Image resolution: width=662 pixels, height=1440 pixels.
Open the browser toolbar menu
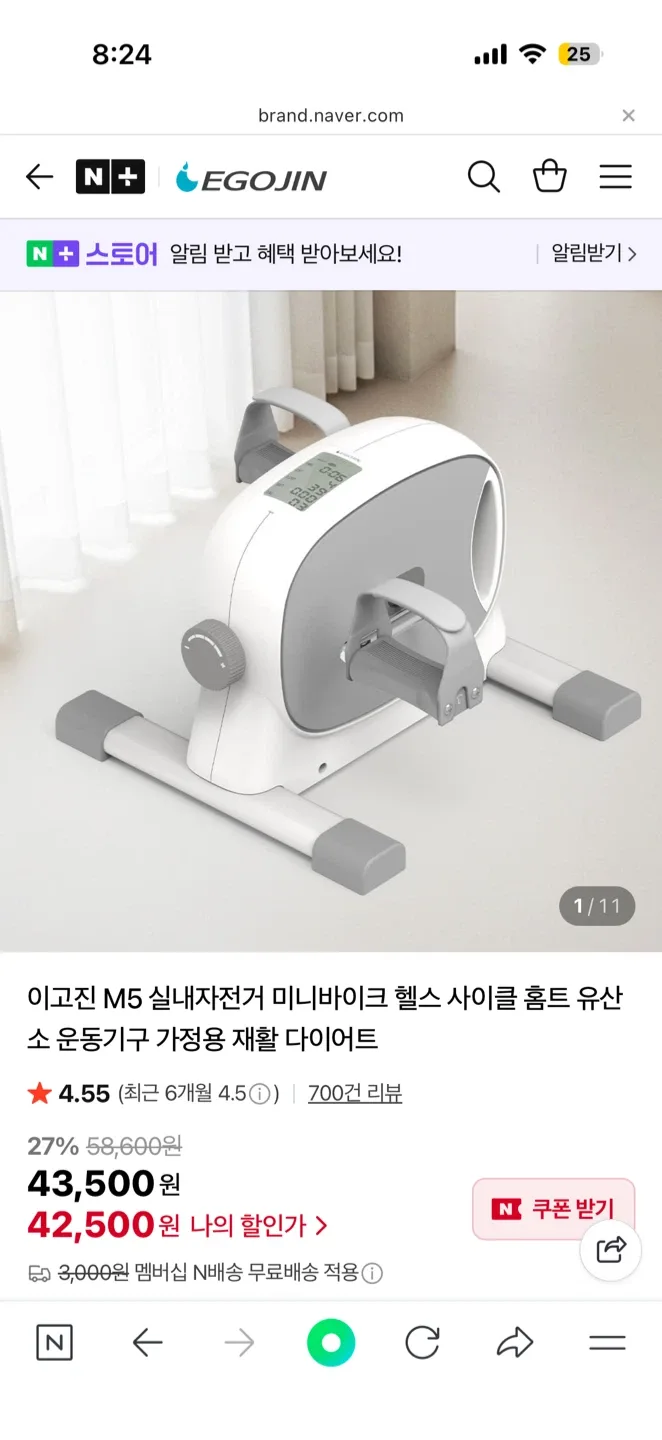(x=607, y=1343)
